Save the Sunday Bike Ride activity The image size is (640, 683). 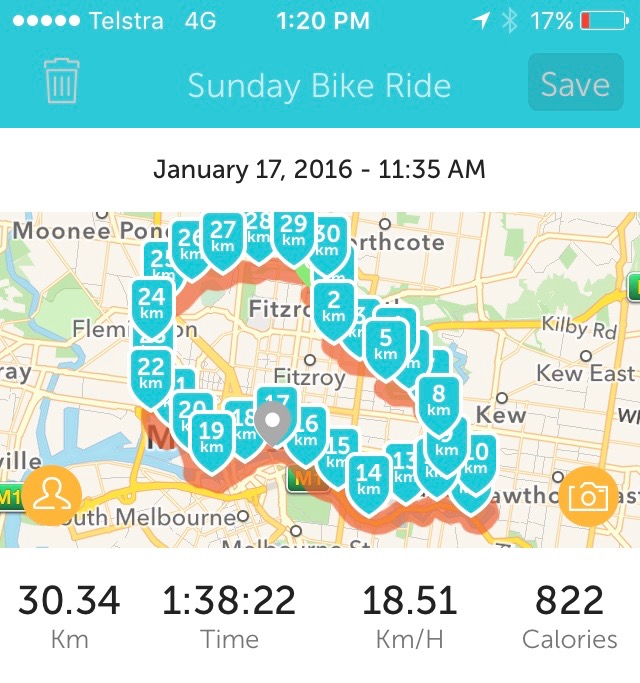575,84
